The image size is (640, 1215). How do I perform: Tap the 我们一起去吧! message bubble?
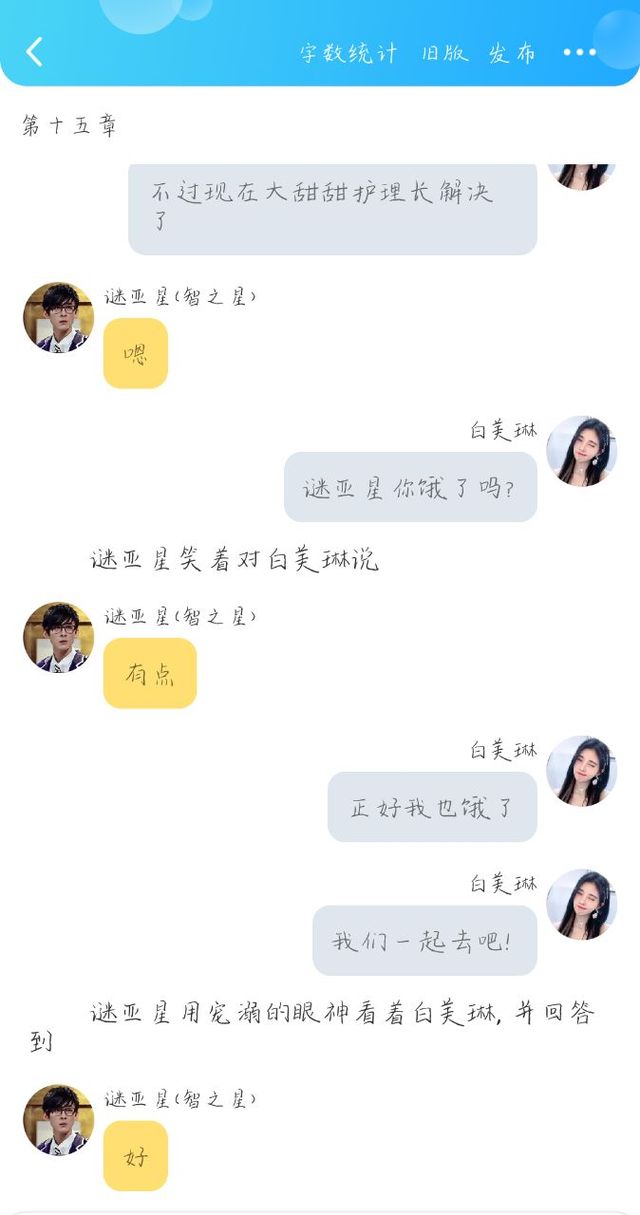[x=424, y=940]
